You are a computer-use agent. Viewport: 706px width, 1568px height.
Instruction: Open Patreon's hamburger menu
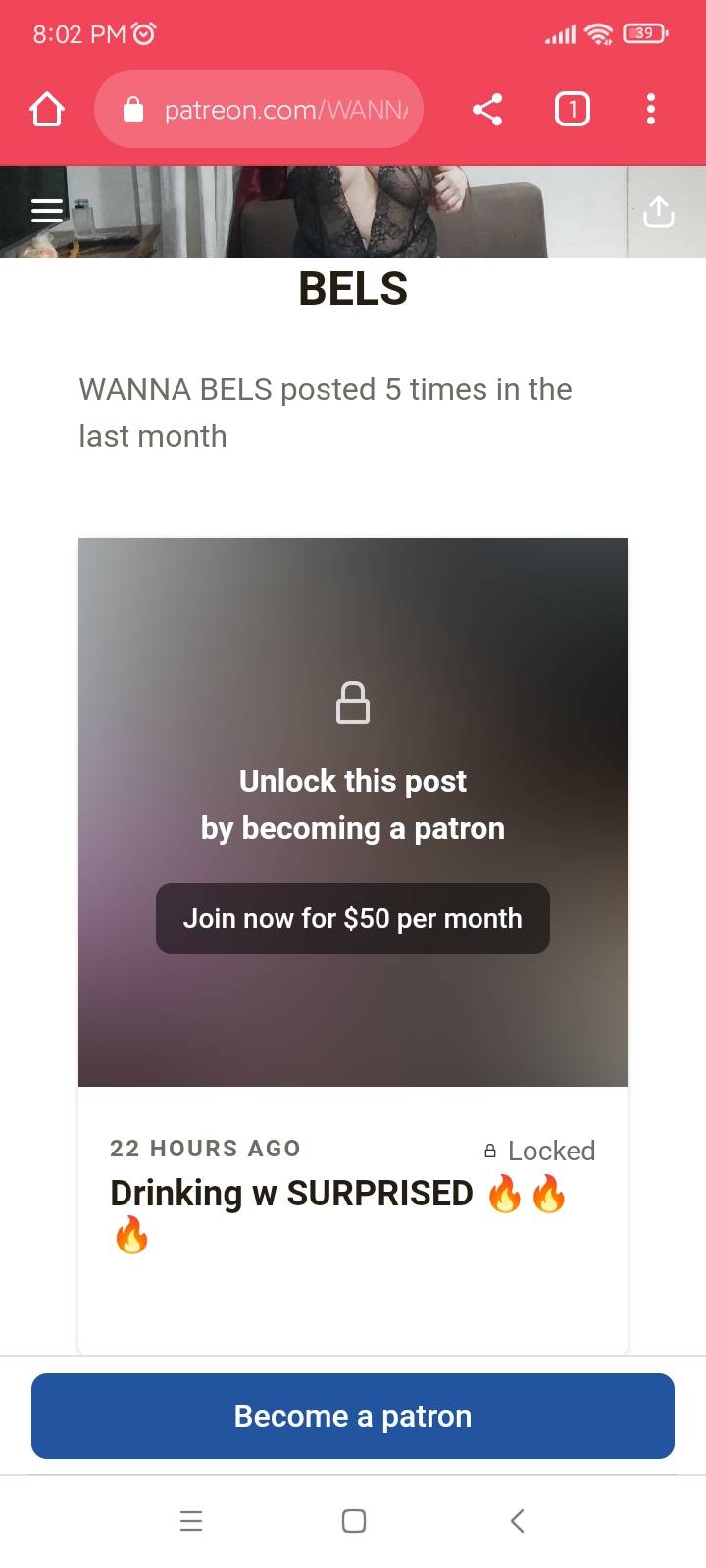coord(47,210)
